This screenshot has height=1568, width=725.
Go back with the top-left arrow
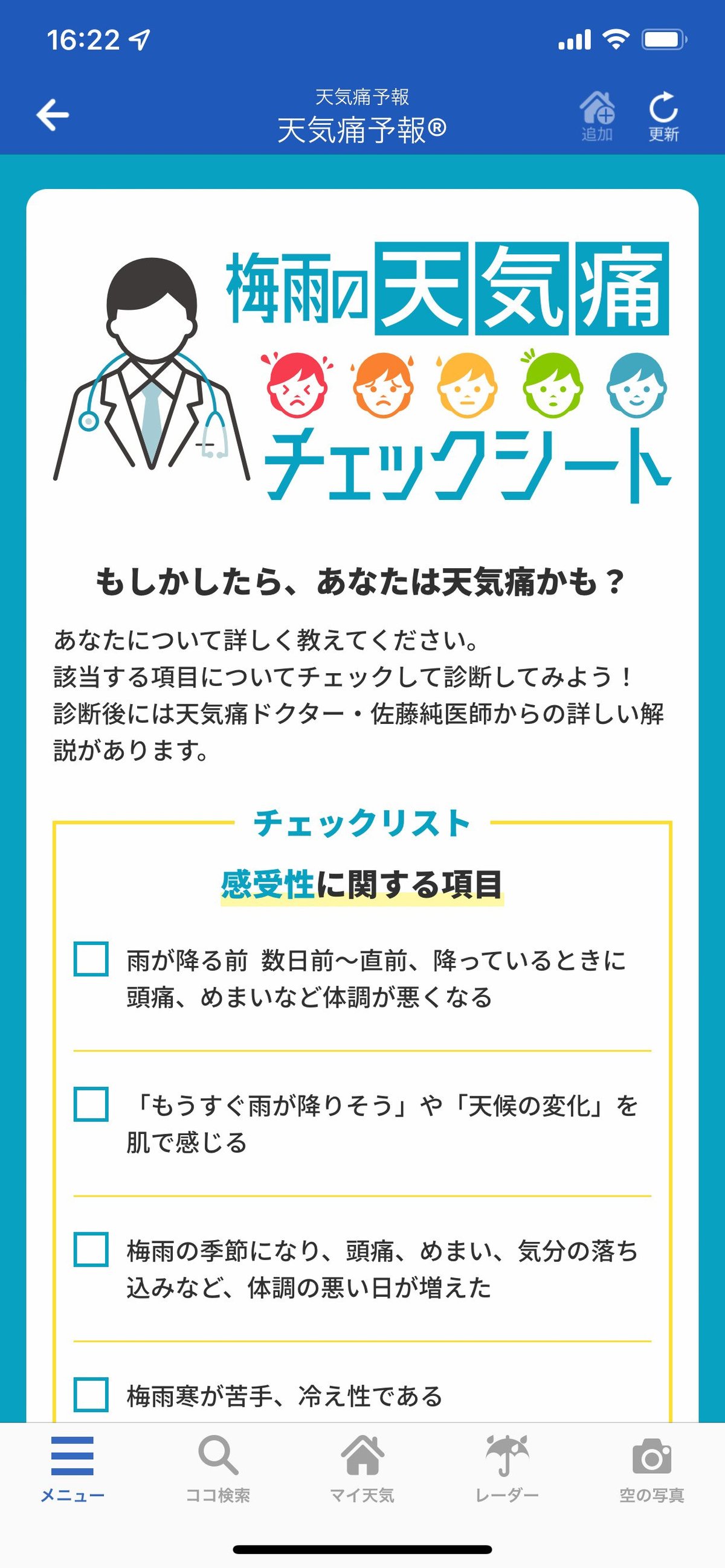click(x=53, y=115)
